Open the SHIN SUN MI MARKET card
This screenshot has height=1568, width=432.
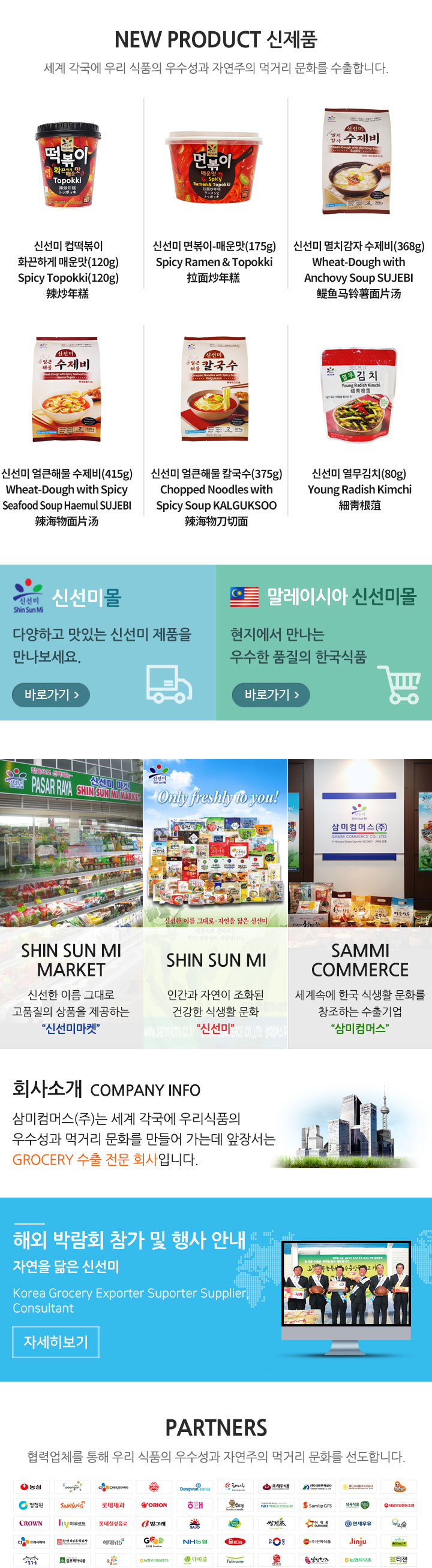[71, 903]
